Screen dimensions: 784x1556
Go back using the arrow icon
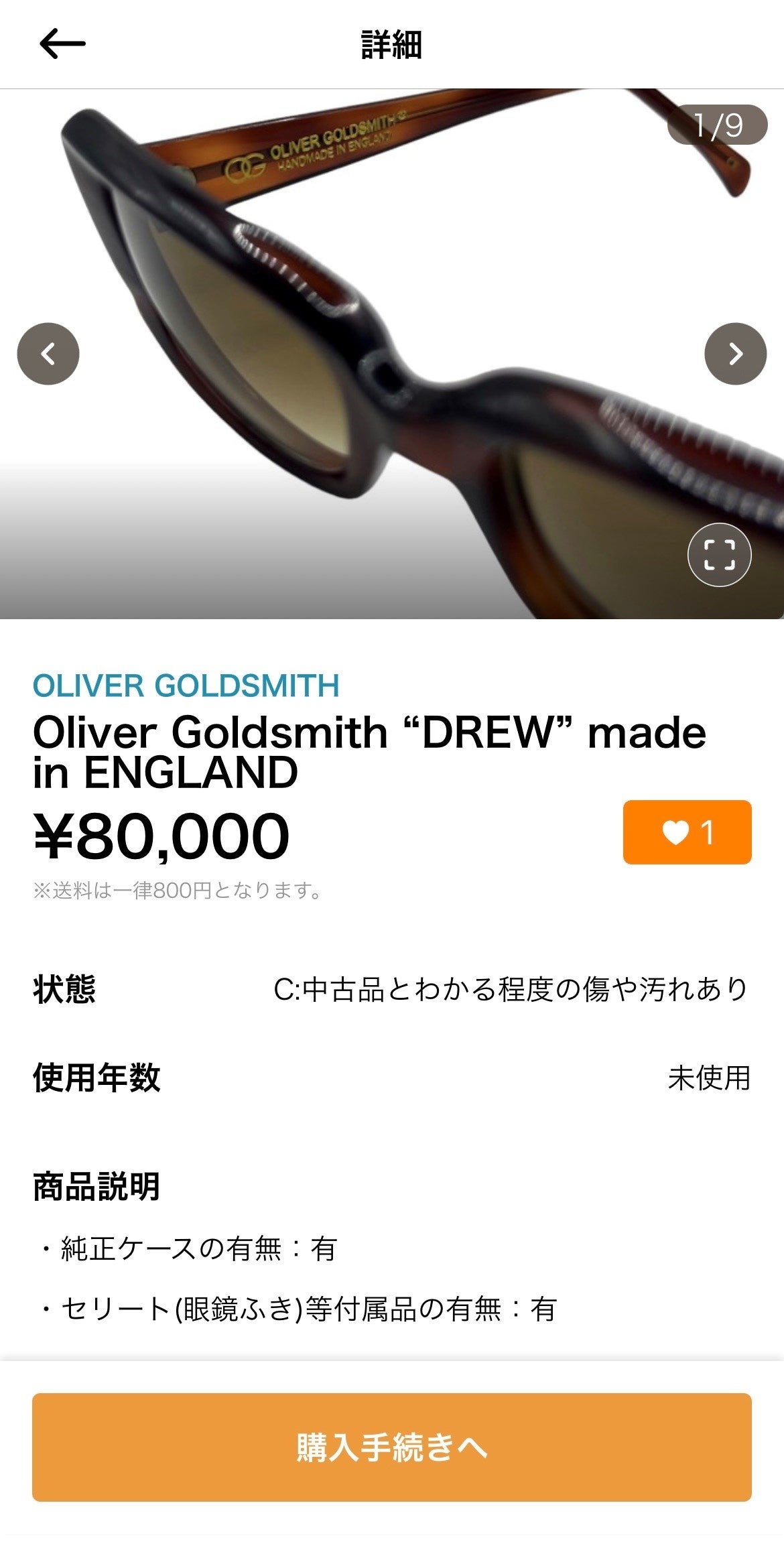(62, 44)
